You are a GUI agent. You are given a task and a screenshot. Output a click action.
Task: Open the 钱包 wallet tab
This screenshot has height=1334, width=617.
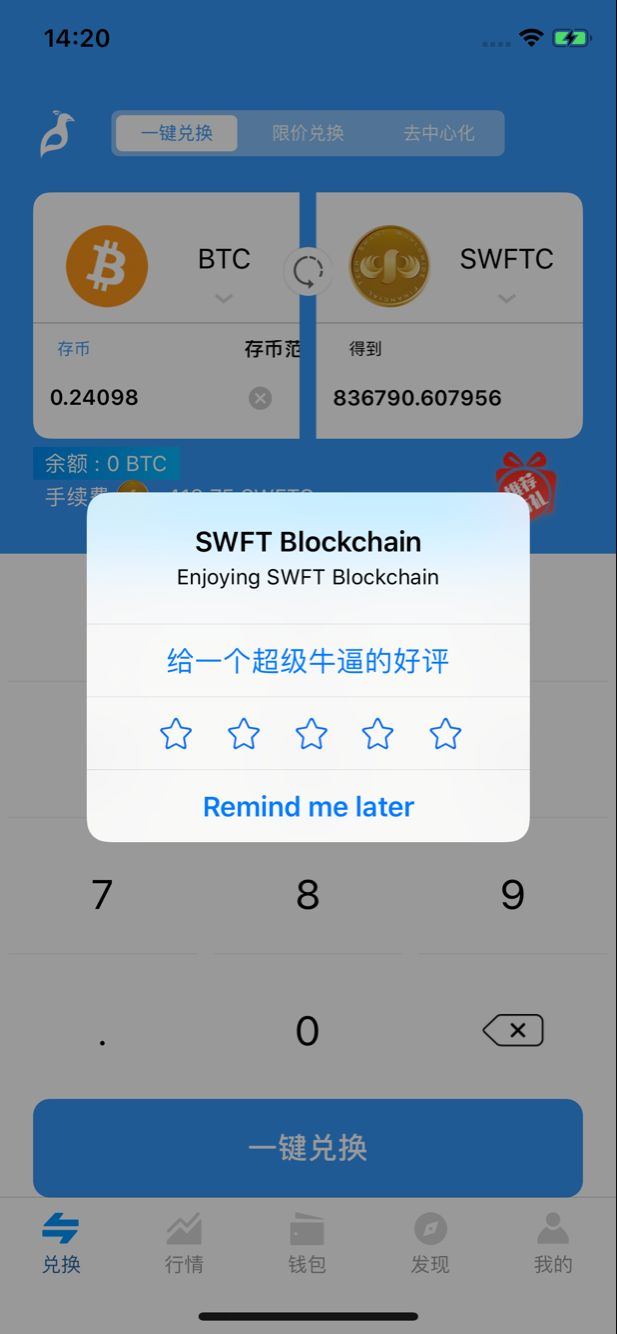click(307, 1243)
